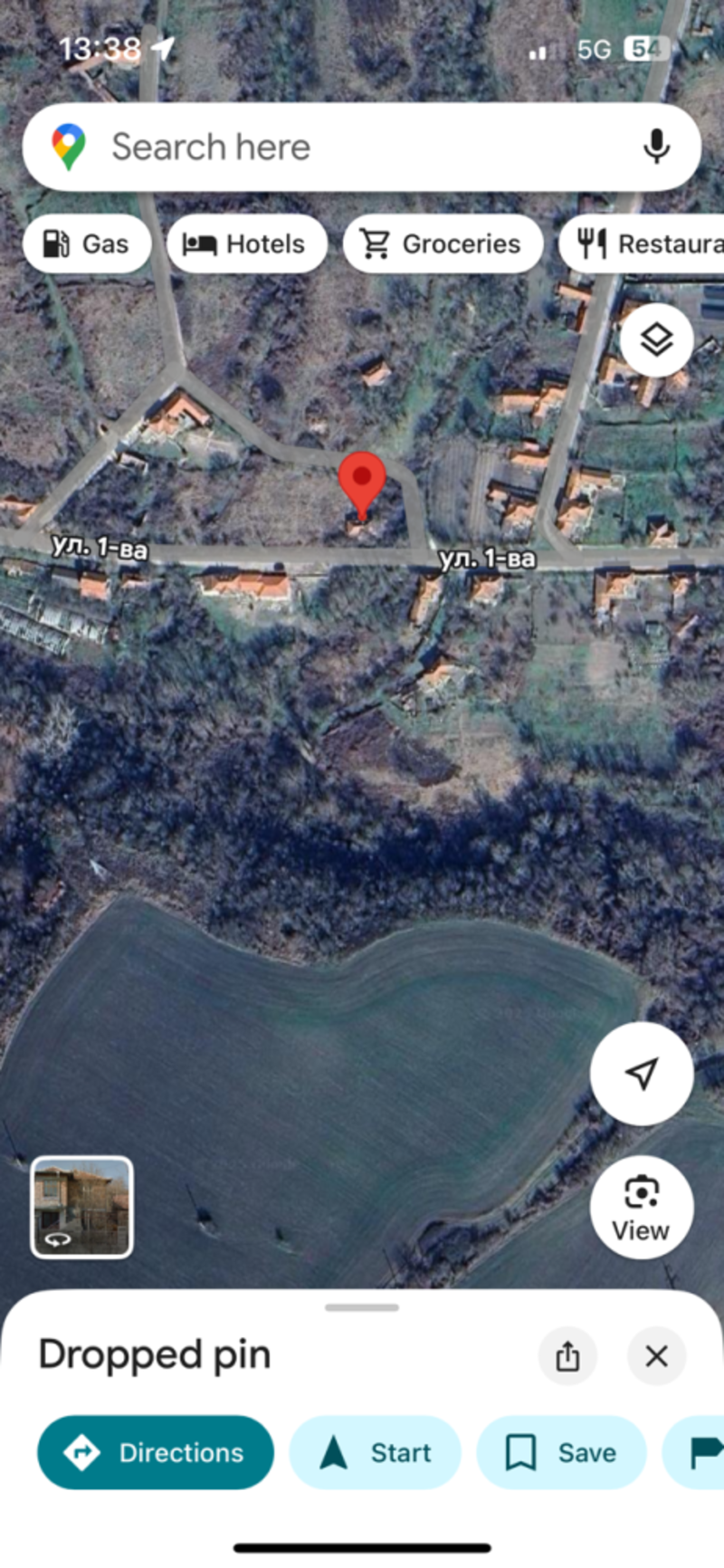This screenshot has width=724, height=1568.
Task: Start voice search with the microphone
Action: [x=656, y=147]
